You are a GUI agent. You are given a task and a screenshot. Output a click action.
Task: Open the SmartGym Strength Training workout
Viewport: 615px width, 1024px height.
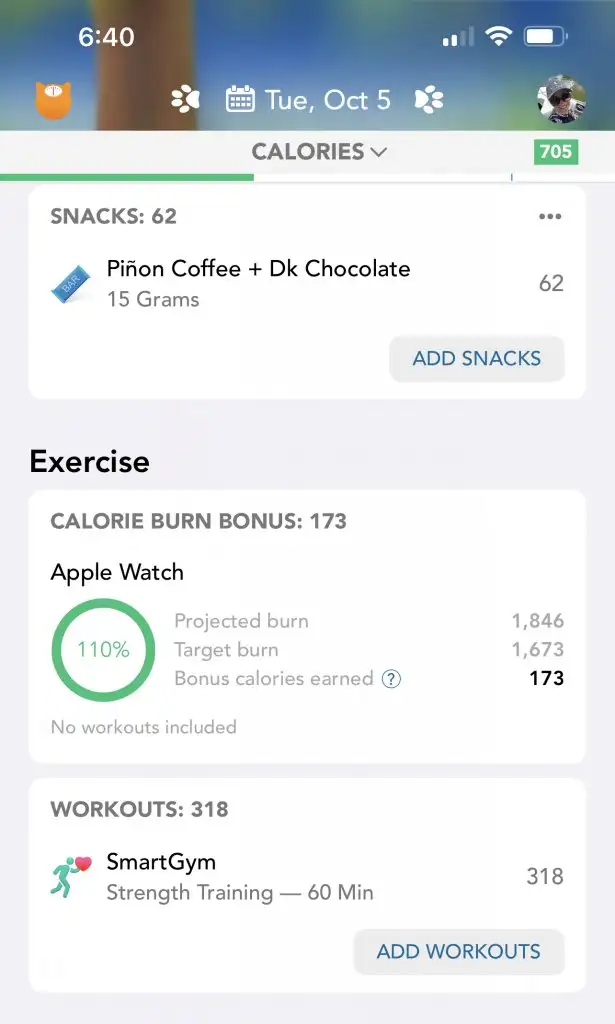(x=307, y=876)
